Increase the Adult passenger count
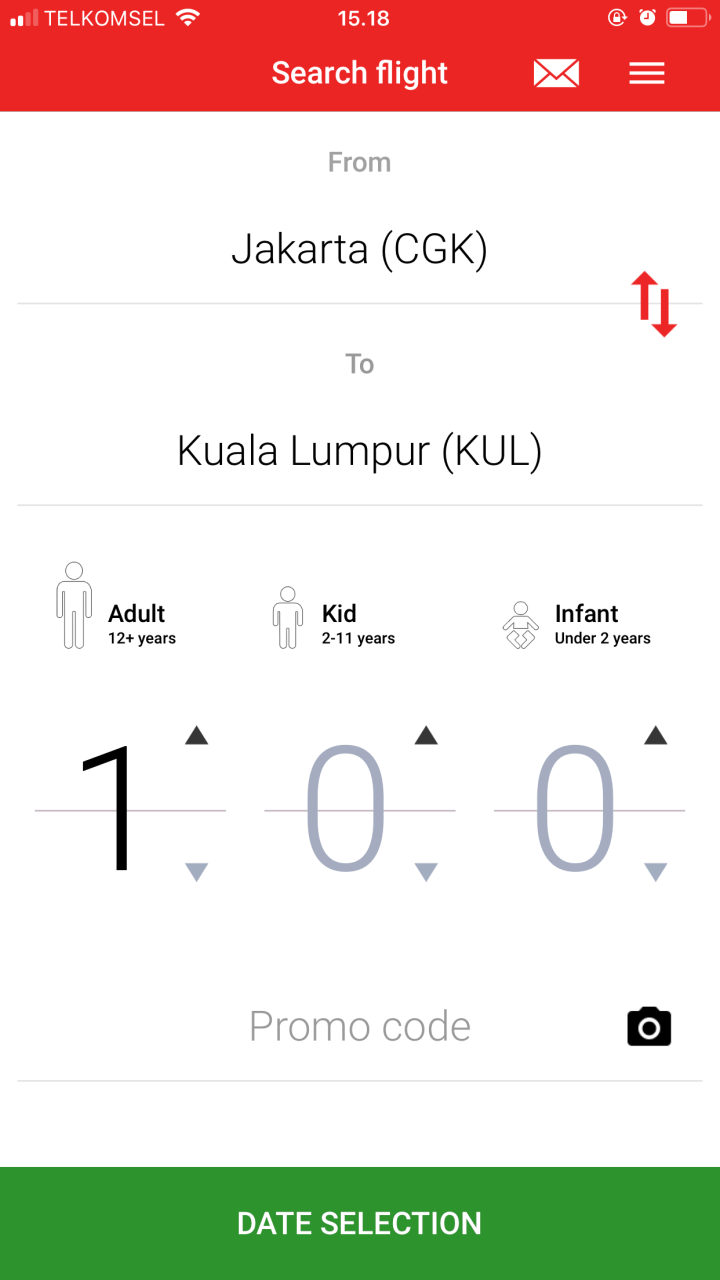The image size is (720, 1280). click(197, 736)
